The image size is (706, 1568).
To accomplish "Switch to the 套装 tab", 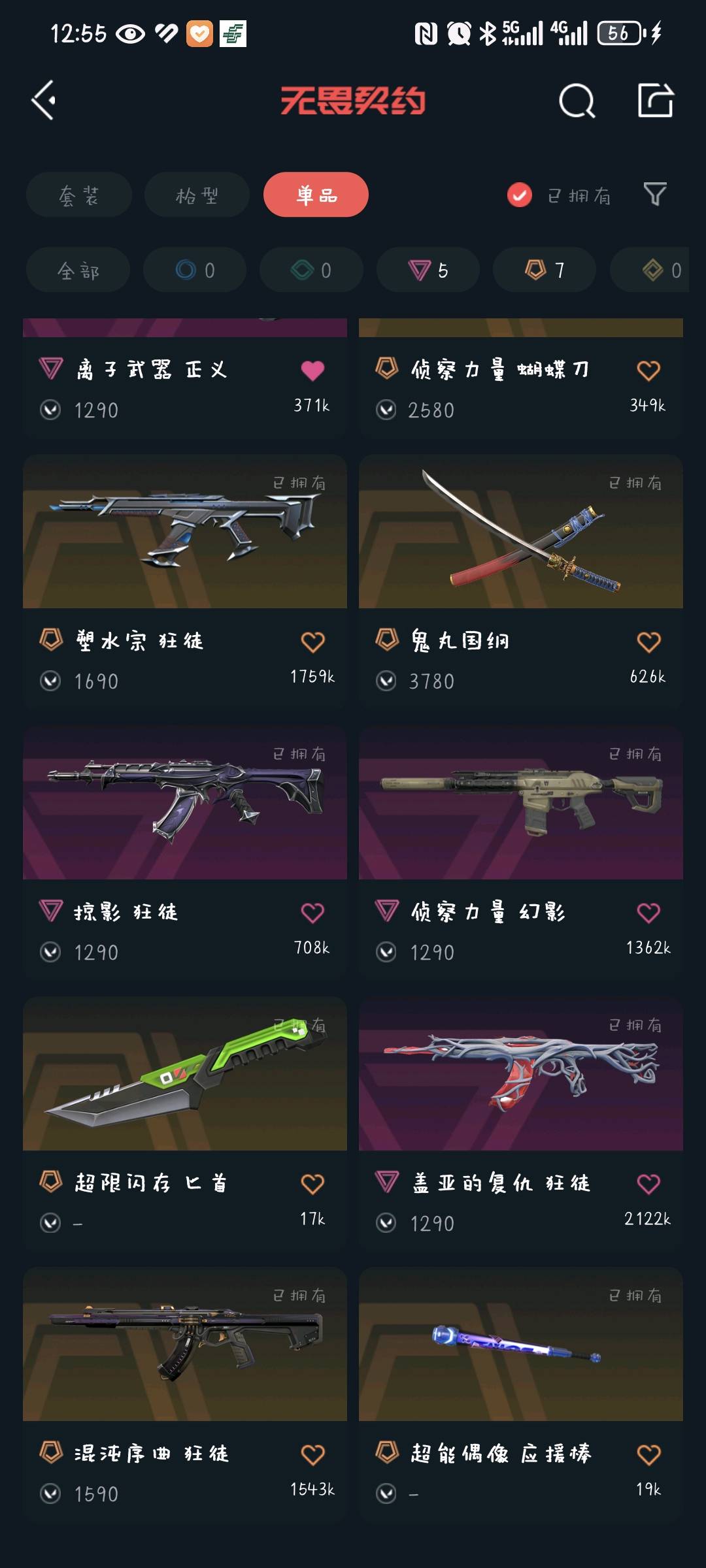I will 79,195.
